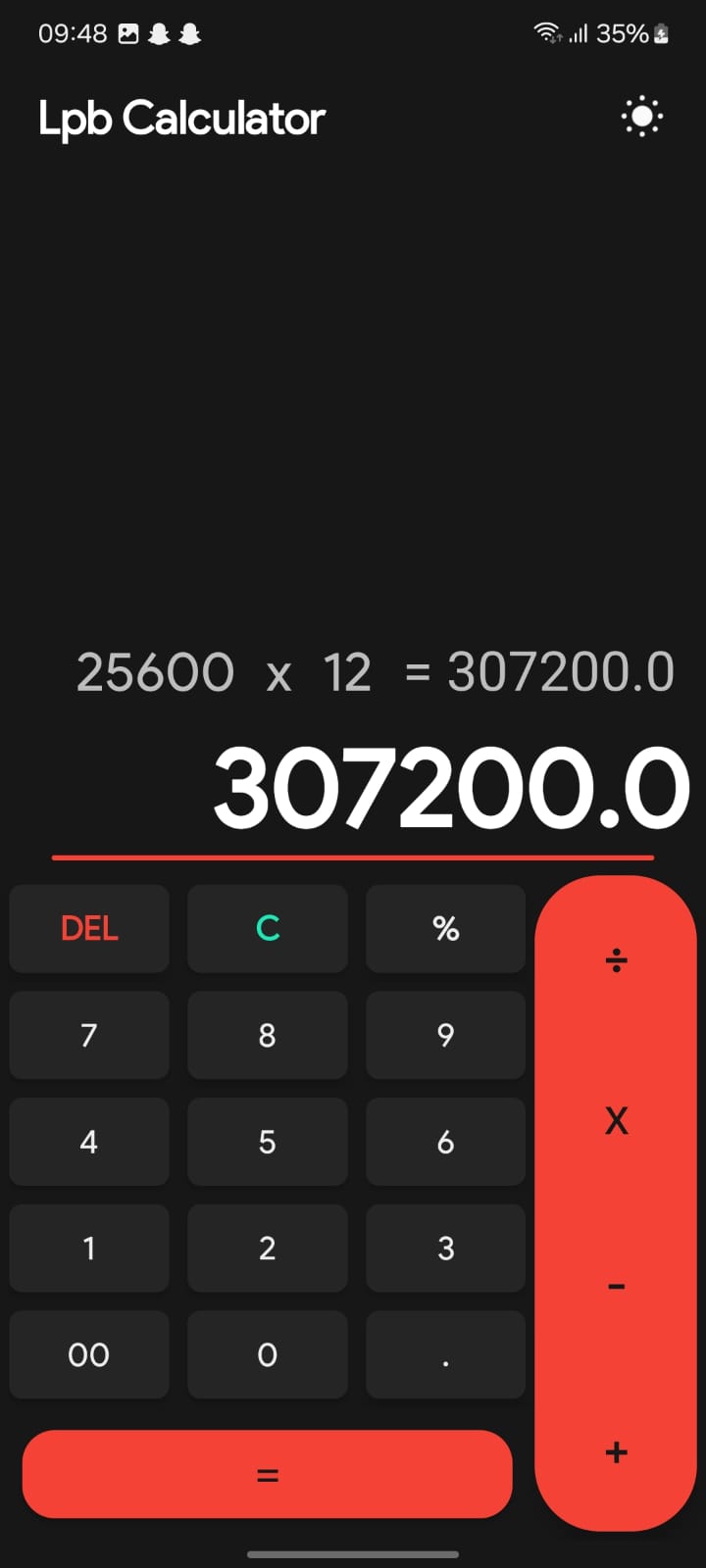Image resolution: width=706 pixels, height=1568 pixels.
Task: Clear the calculation with C
Action: pos(267,928)
